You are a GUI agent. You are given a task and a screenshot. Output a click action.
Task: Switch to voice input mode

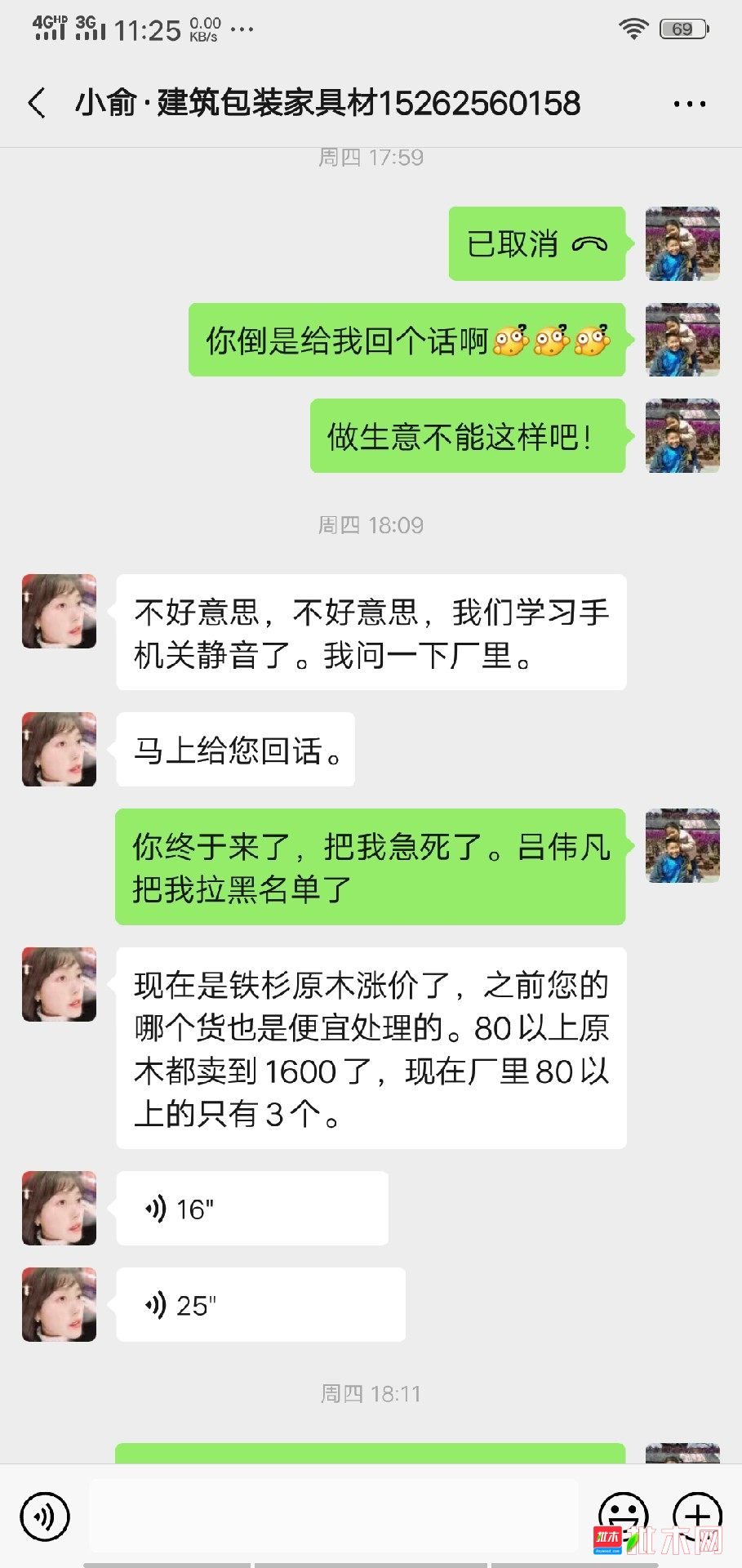pos(45,1517)
